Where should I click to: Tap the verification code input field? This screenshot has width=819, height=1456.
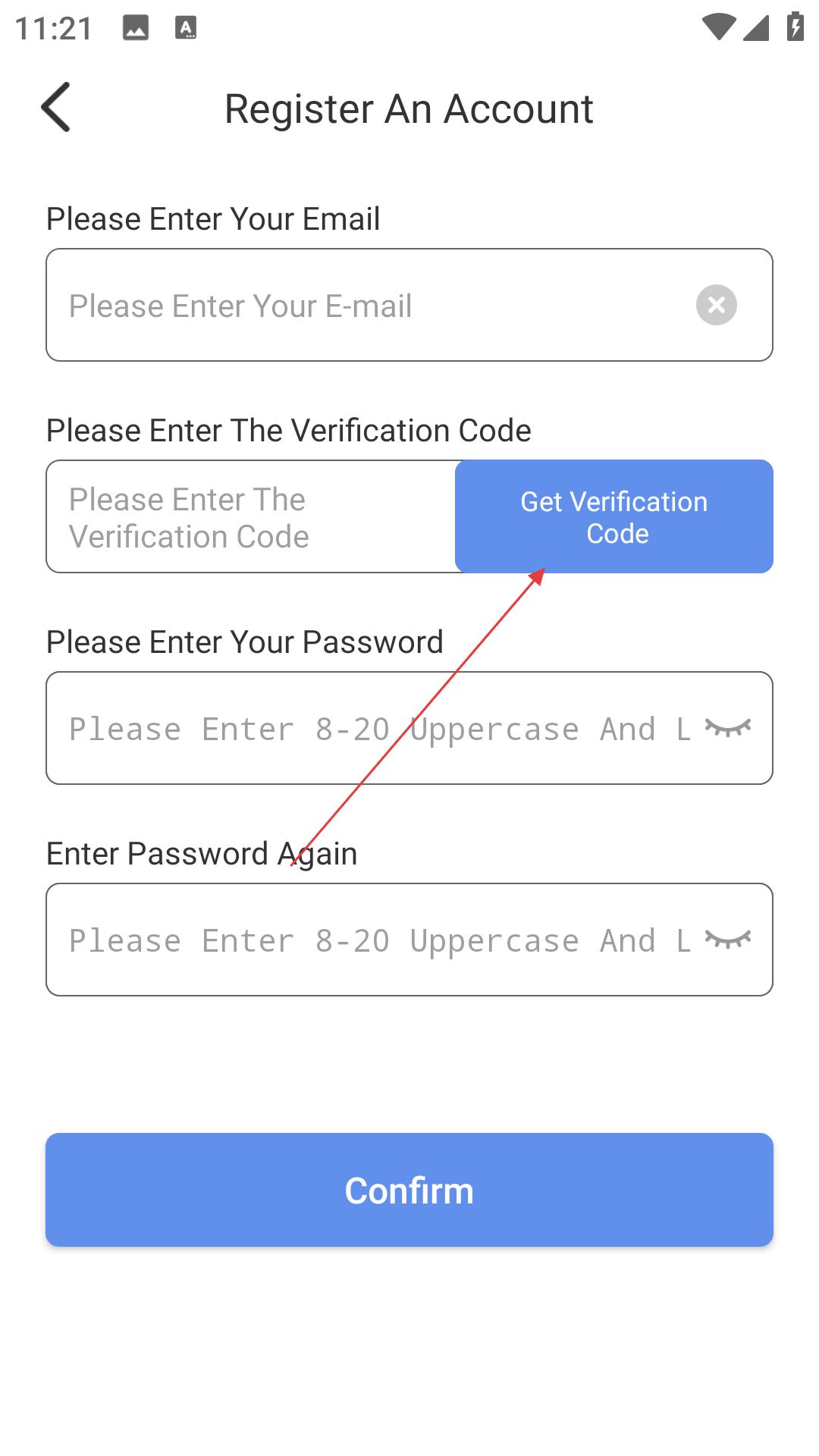pos(251,516)
